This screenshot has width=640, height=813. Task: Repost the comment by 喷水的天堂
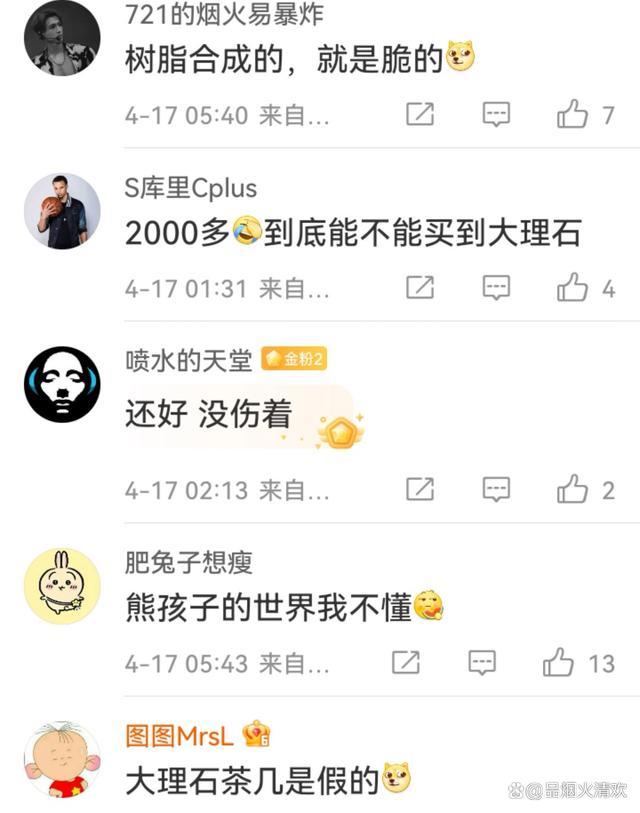click(420, 489)
